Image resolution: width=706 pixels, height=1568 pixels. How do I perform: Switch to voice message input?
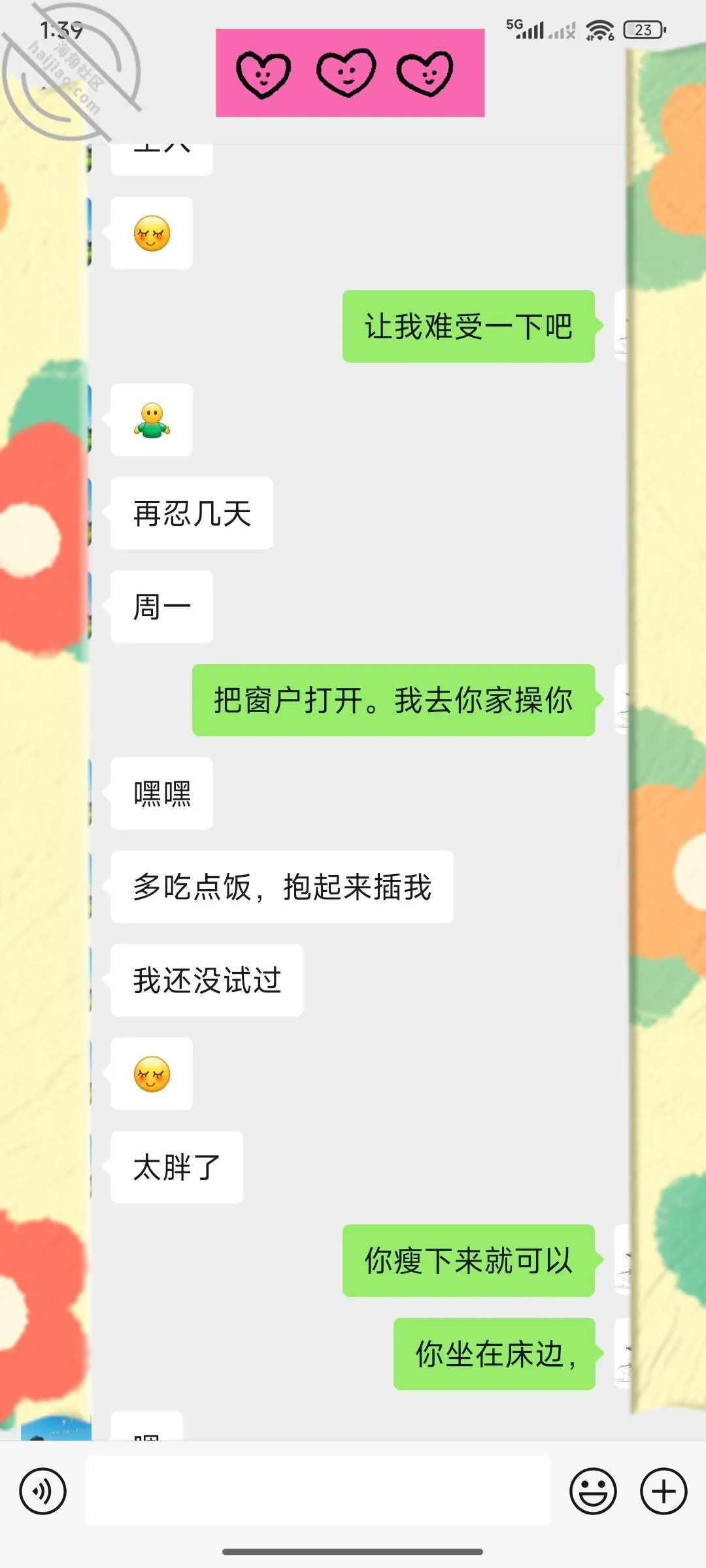tap(42, 1492)
